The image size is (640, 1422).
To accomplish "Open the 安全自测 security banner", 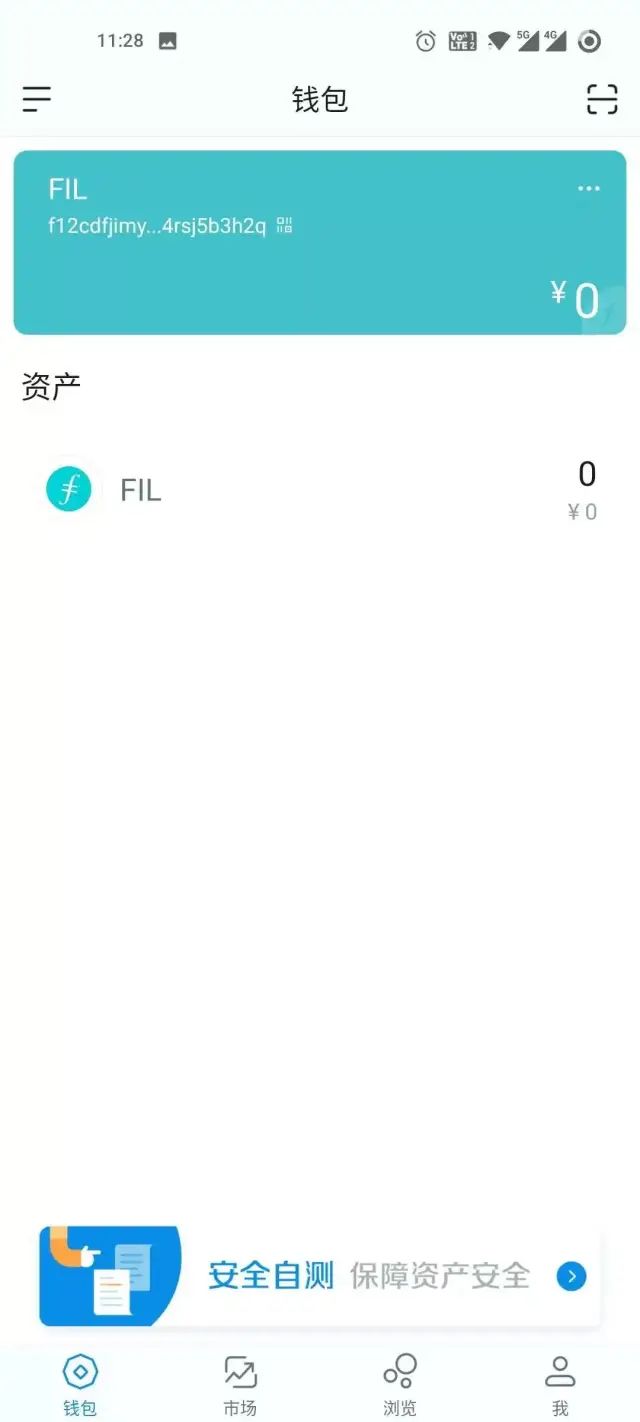I will point(320,1276).
